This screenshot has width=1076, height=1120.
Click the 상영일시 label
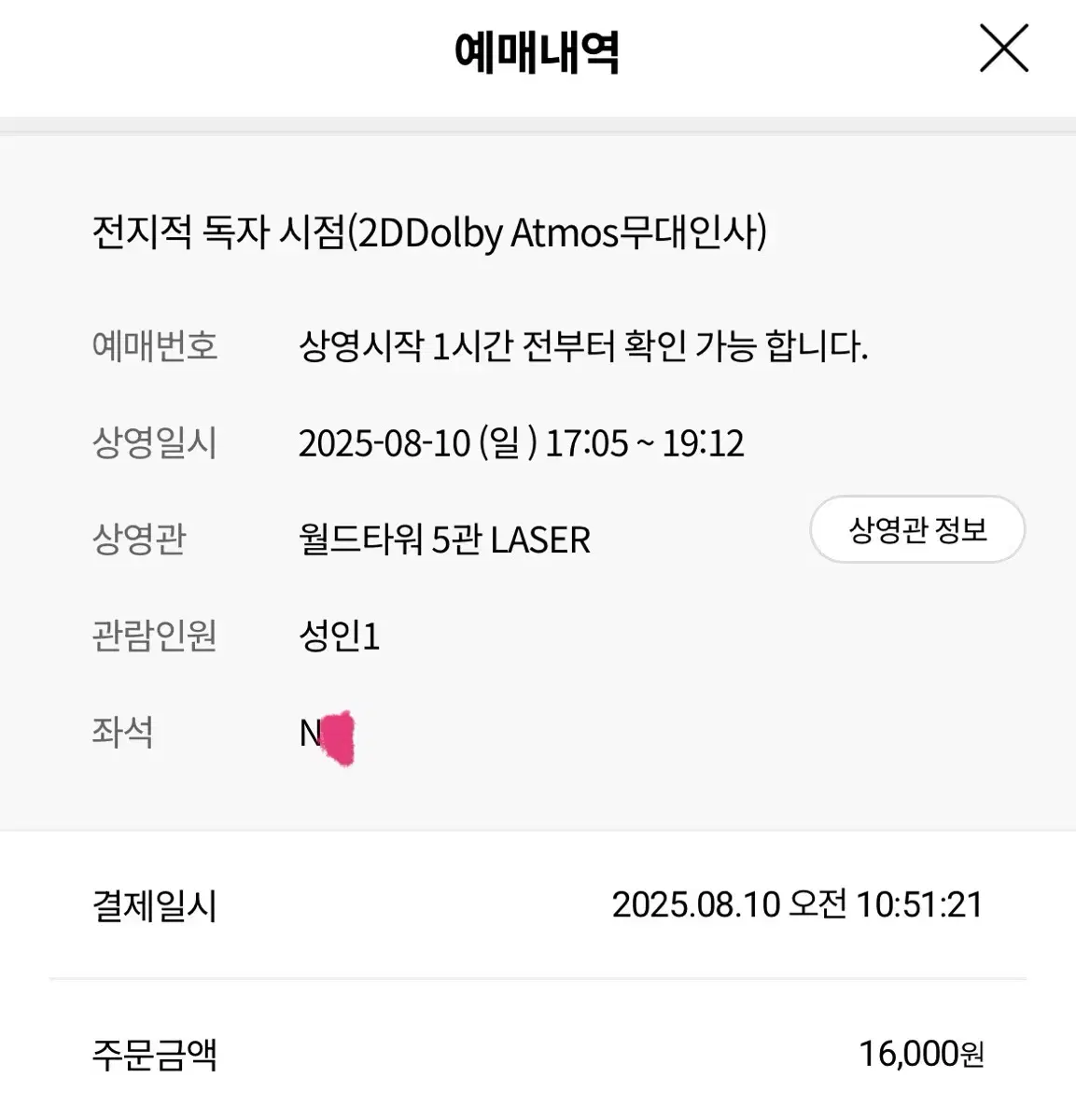pos(155,443)
